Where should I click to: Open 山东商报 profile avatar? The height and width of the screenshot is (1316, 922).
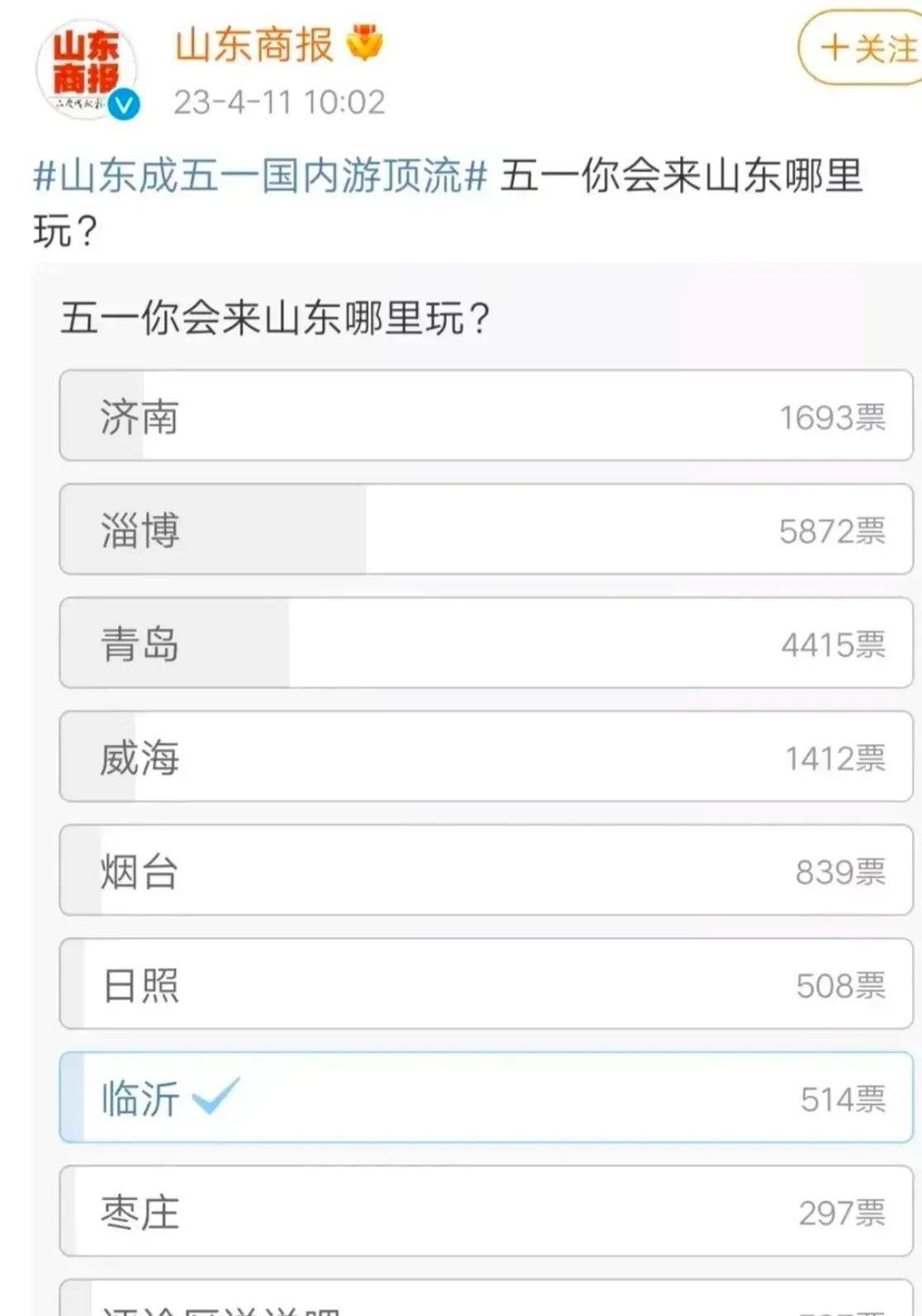coord(85,70)
